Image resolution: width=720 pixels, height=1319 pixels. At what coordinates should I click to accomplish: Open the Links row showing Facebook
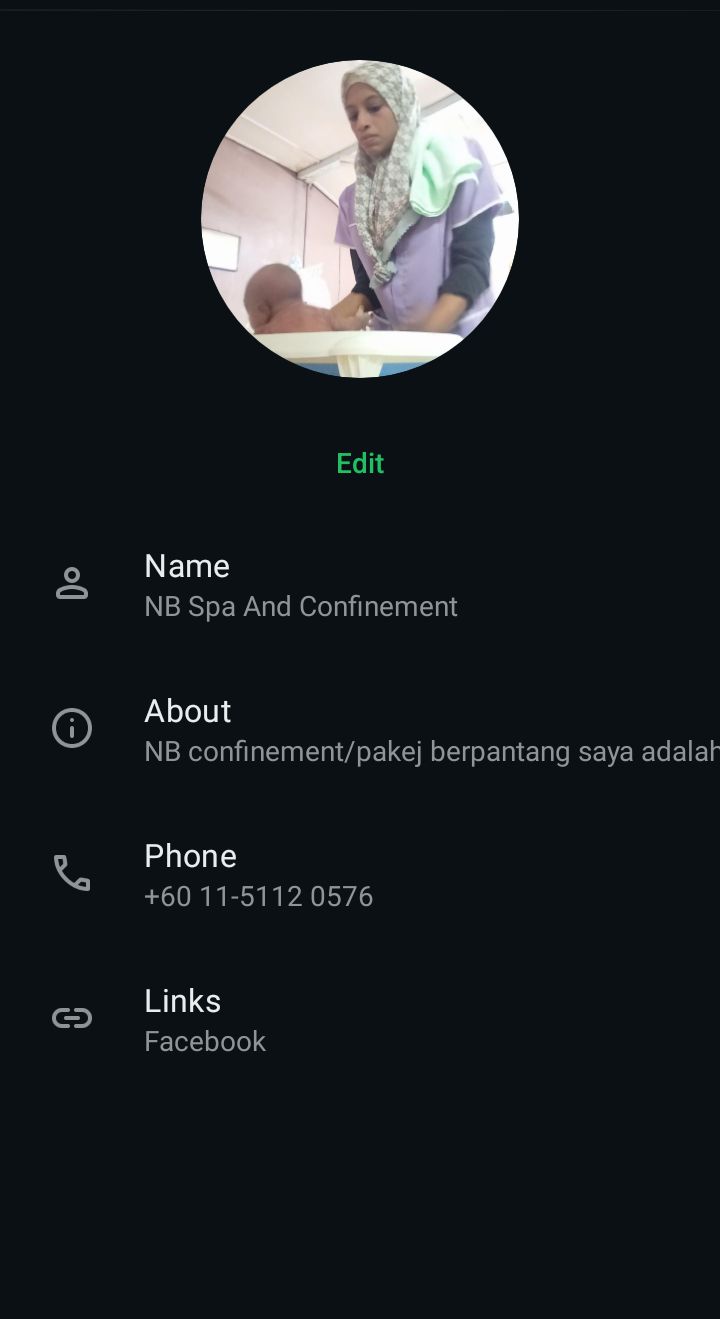(x=205, y=1021)
